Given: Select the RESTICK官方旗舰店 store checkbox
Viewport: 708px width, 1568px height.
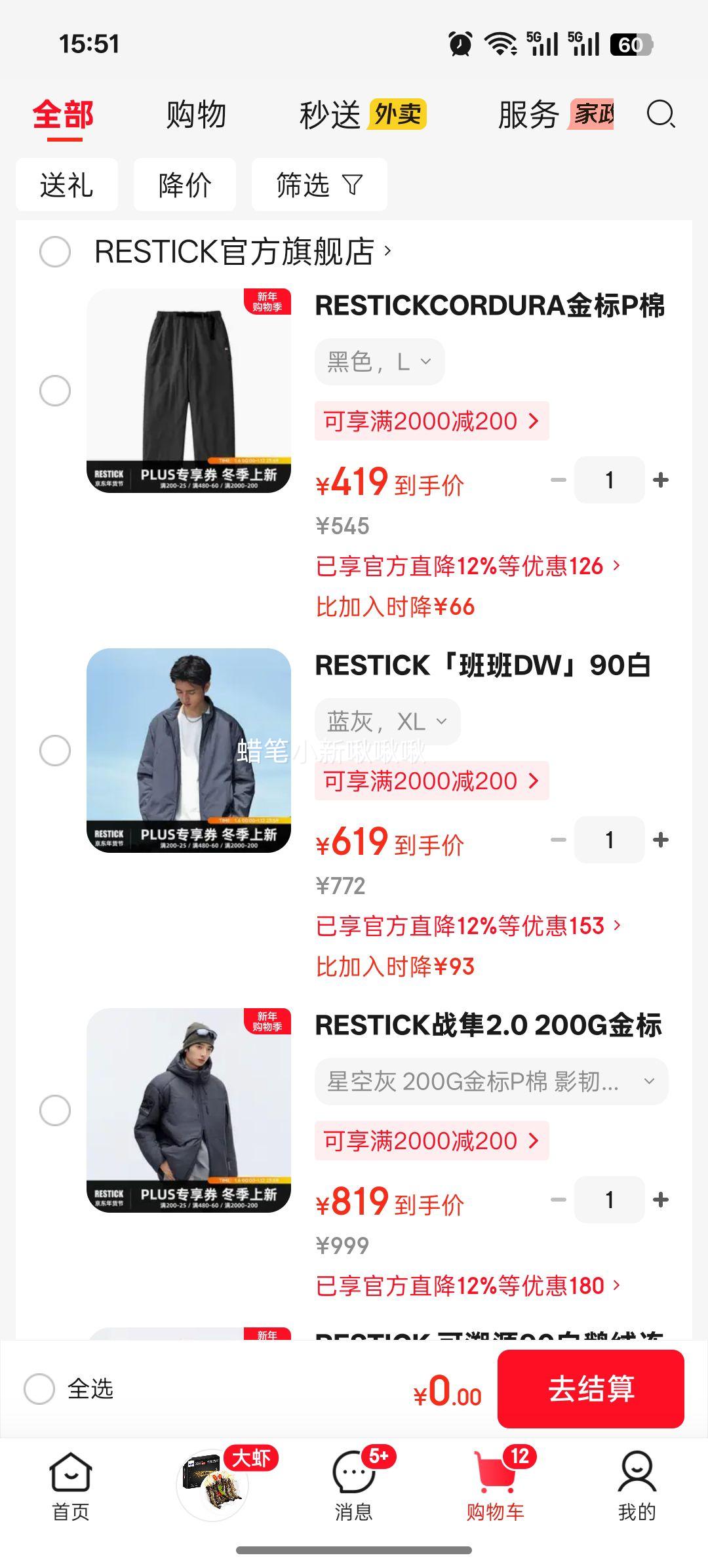Looking at the screenshot, I should pos(54,252).
